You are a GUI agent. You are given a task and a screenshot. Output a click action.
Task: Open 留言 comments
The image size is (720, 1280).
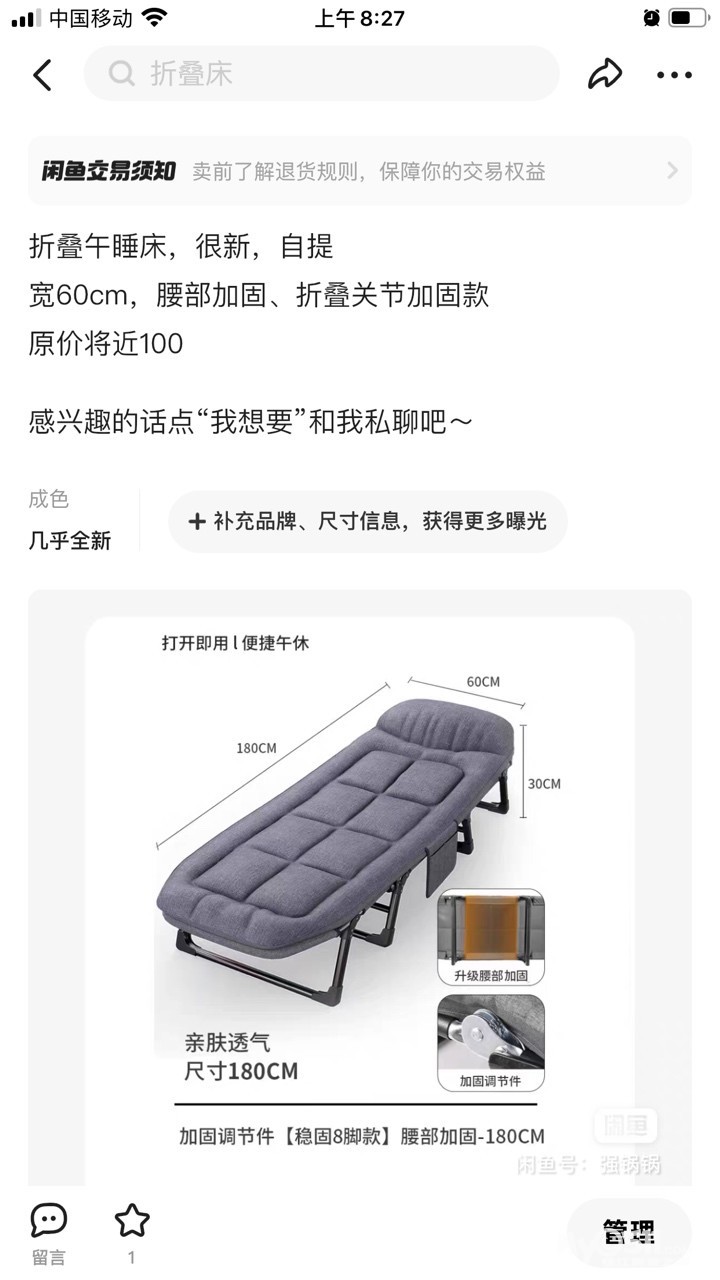tap(48, 1232)
